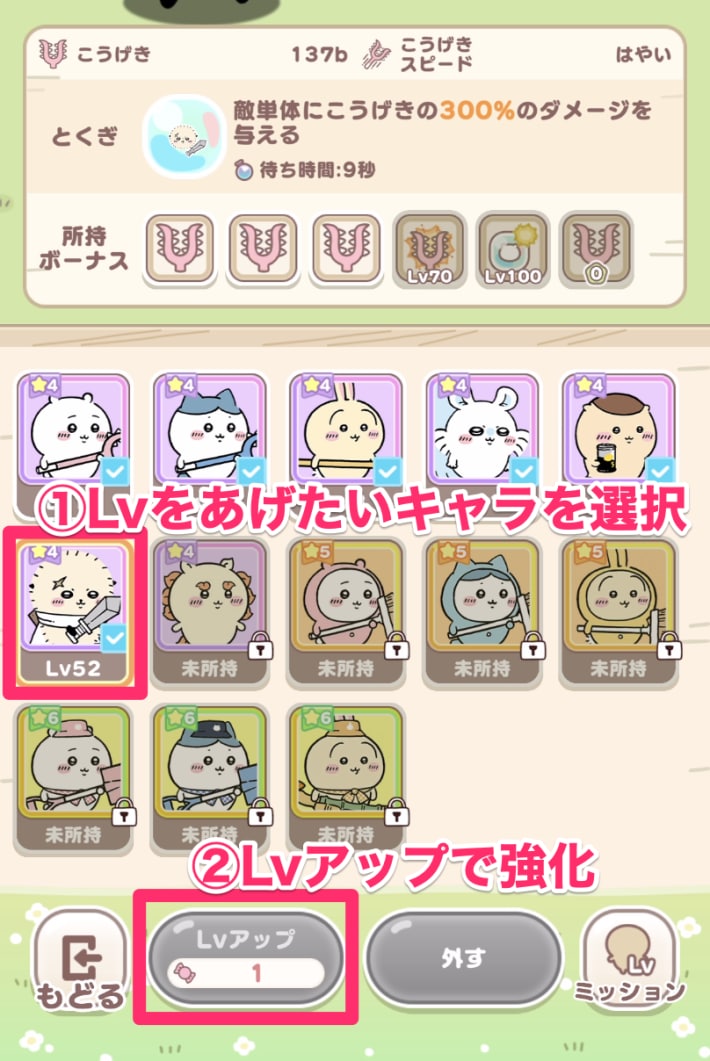Level up with the Lvアップ button
This screenshot has width=710, height=1061.
(245, 955)
